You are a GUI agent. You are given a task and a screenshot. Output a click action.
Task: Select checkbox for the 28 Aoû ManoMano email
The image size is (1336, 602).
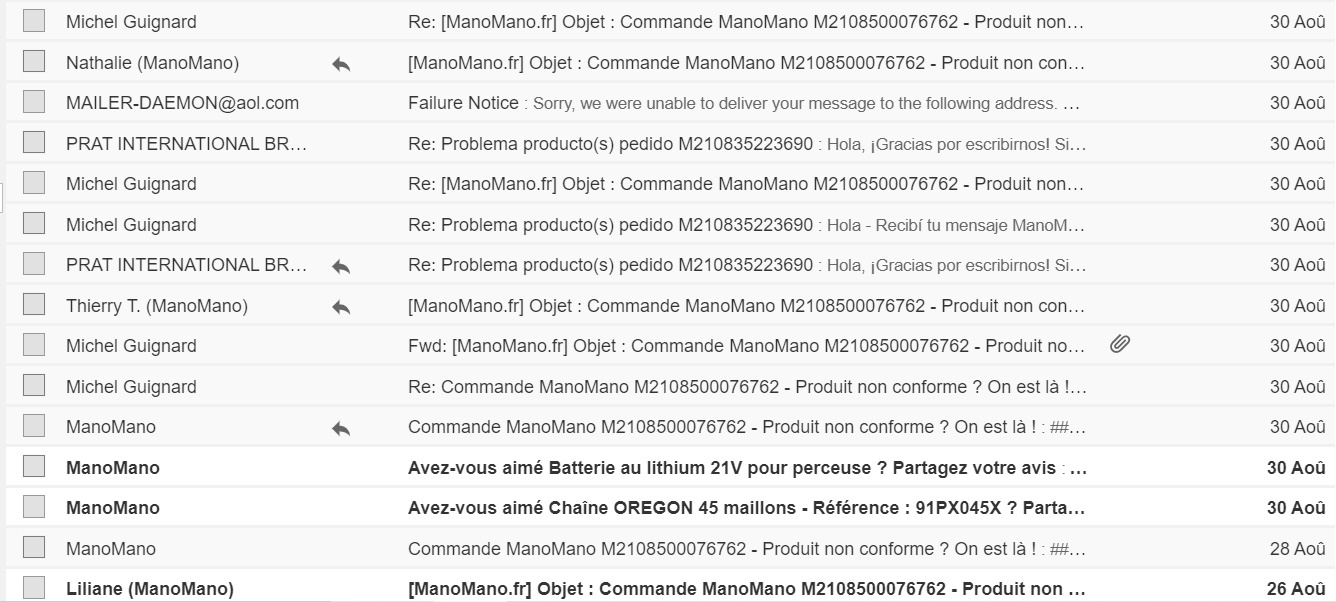(x=34, y=548)
